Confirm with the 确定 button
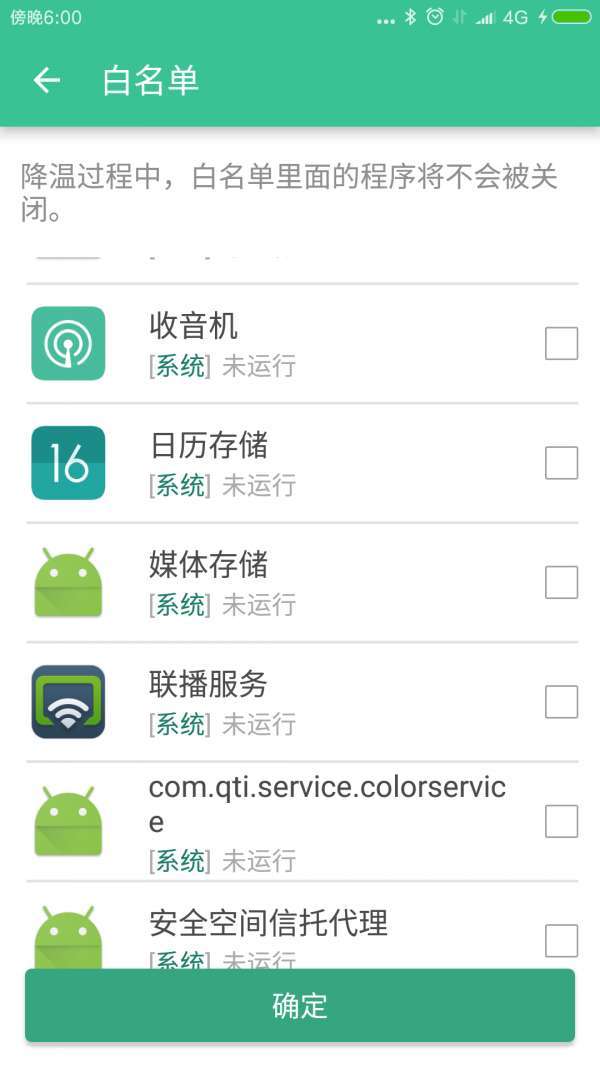This screenshot has width=600, height=1067. click(x=300, y=1006)
